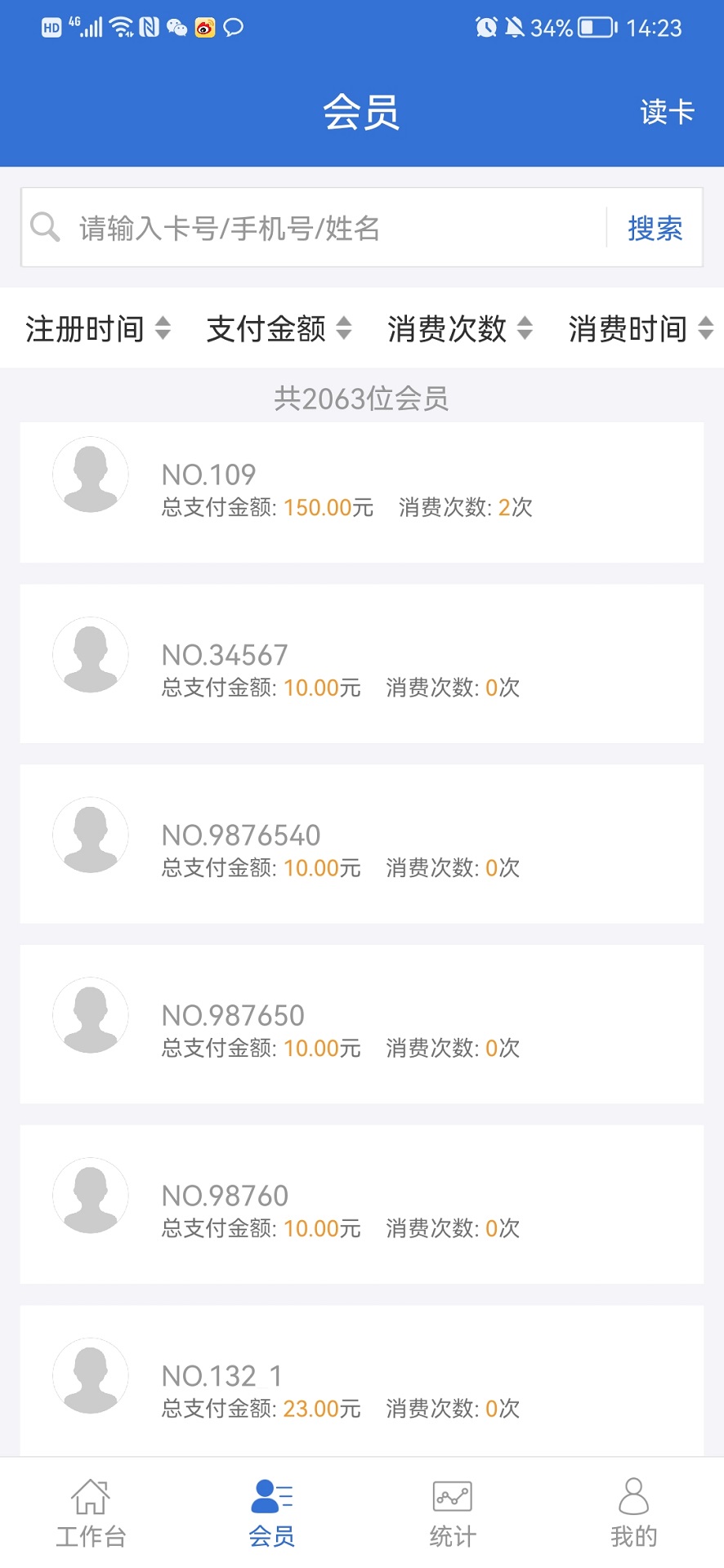The width and height of the screenshot is (724, 1568).
Task: Tap the avatar of member NO.109
Action: pos(90,474)
